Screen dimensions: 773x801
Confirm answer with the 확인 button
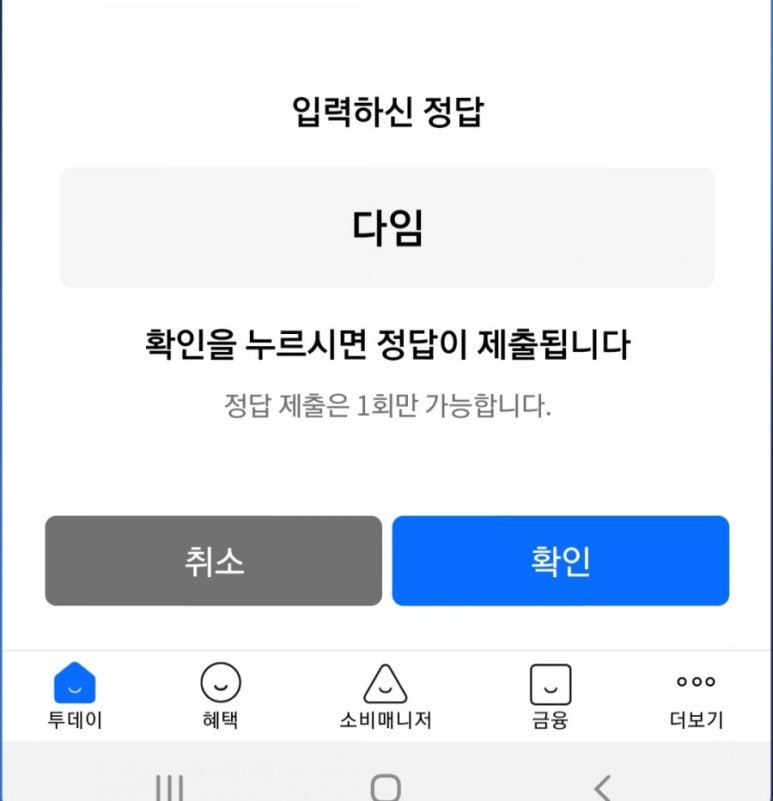pos(560,561)
